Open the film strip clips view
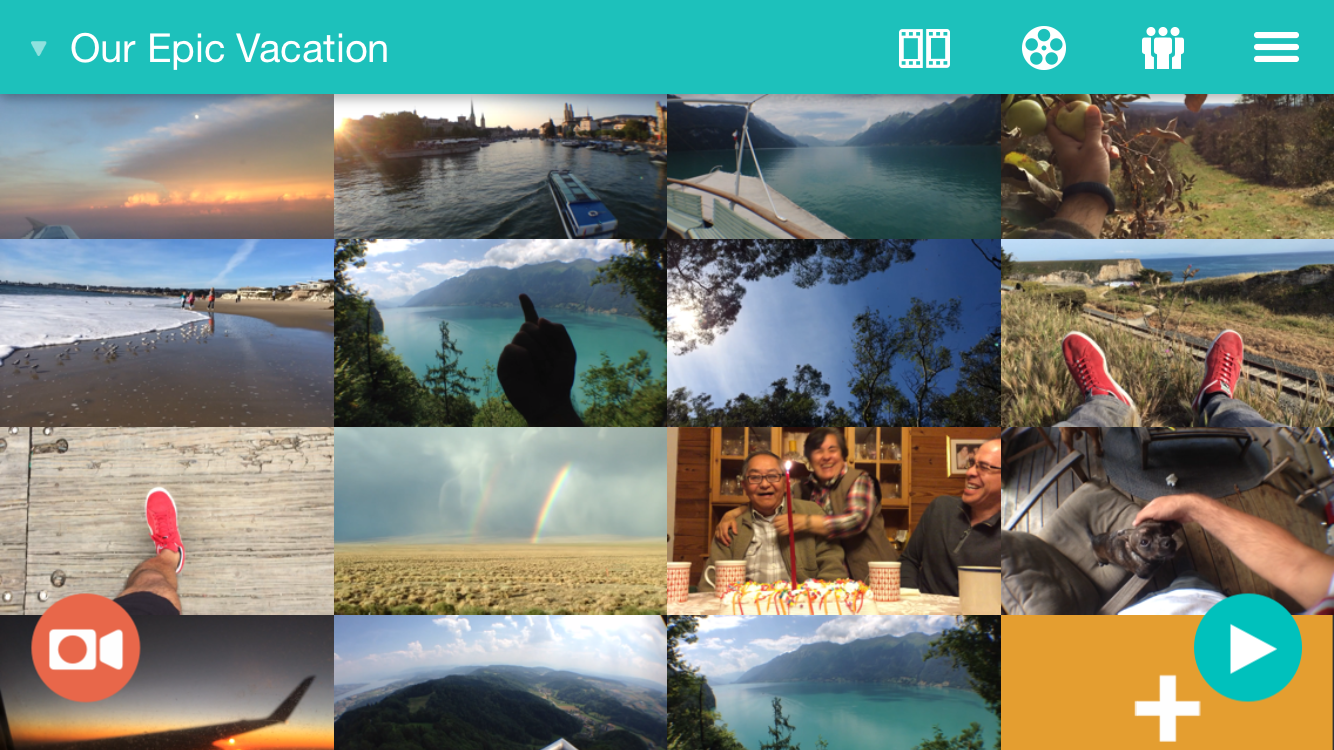1334x750 pixels. [x=924, y=48]
